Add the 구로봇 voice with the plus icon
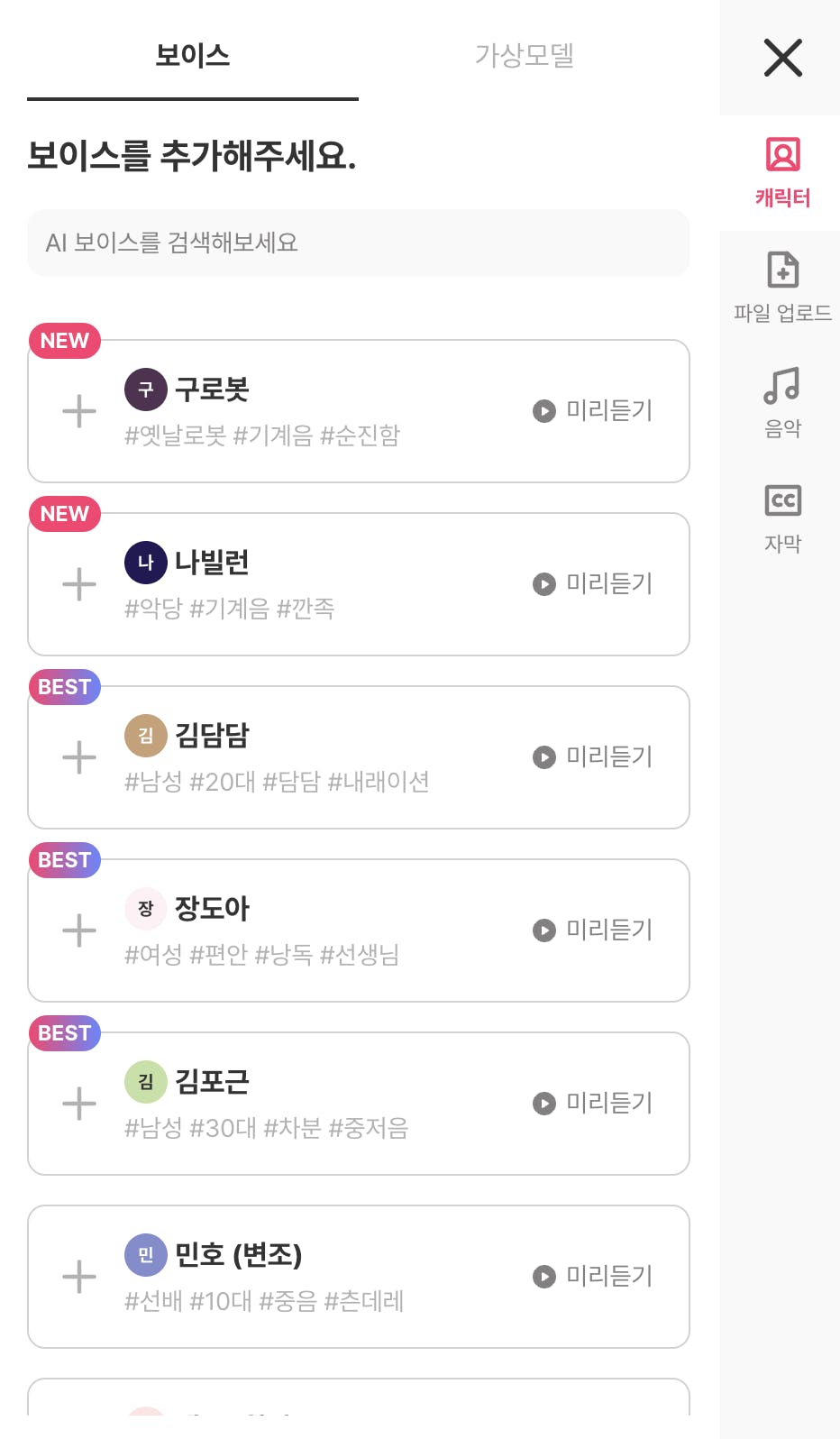The height and width of the screenshot is (1439, 840). pos(79,411)
